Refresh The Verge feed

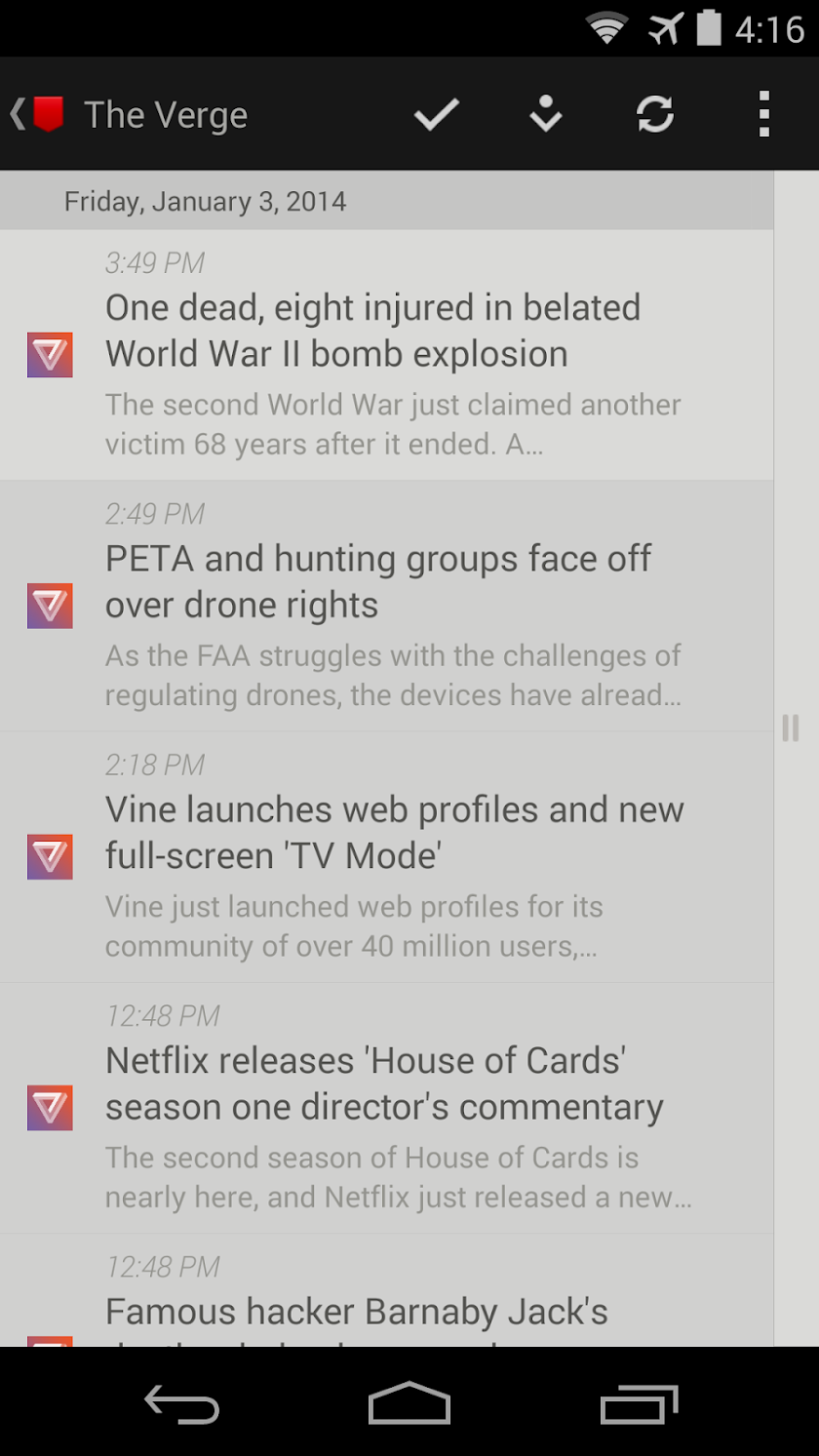[x=655, y=115]
